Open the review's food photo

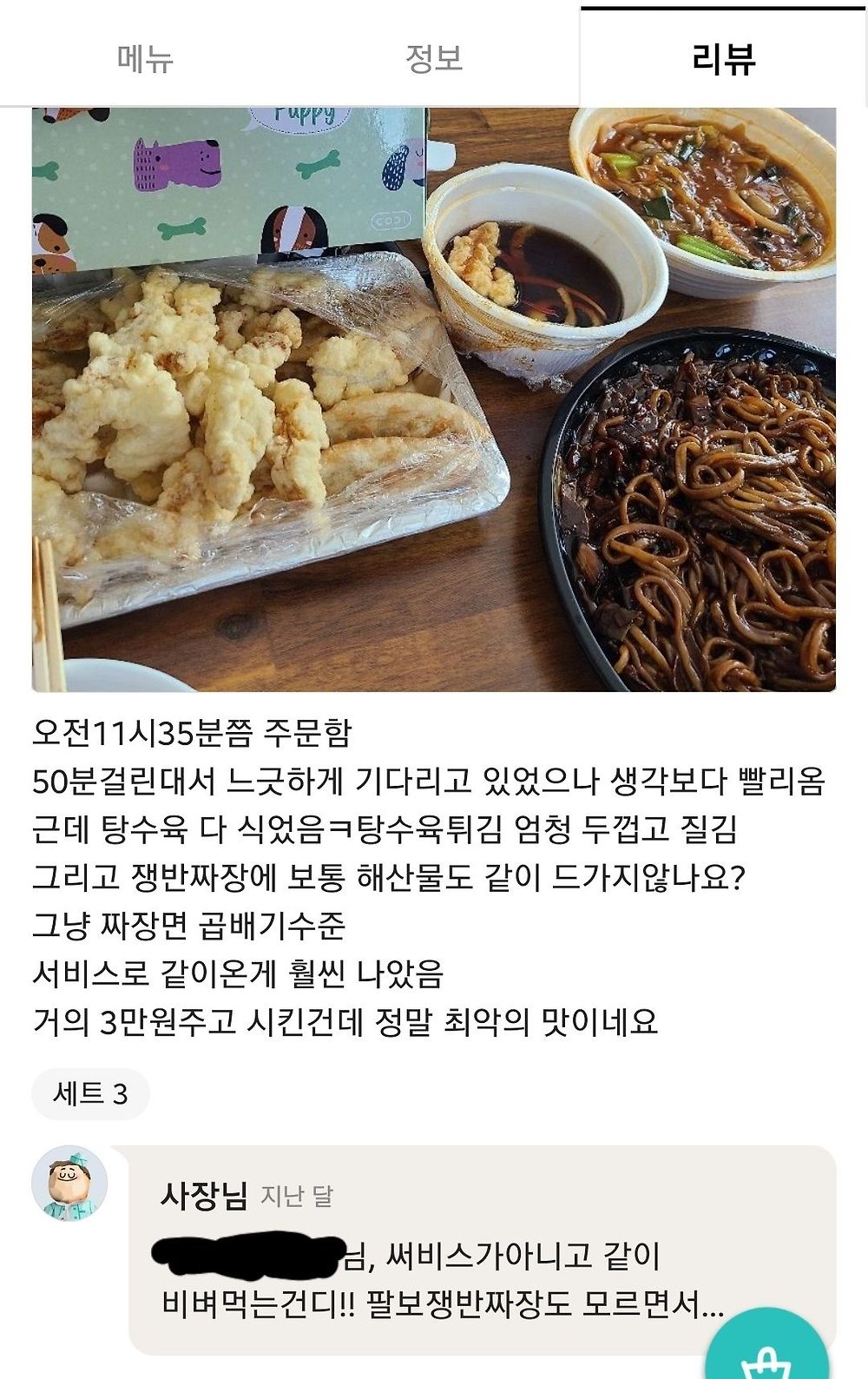coord(434,399)
